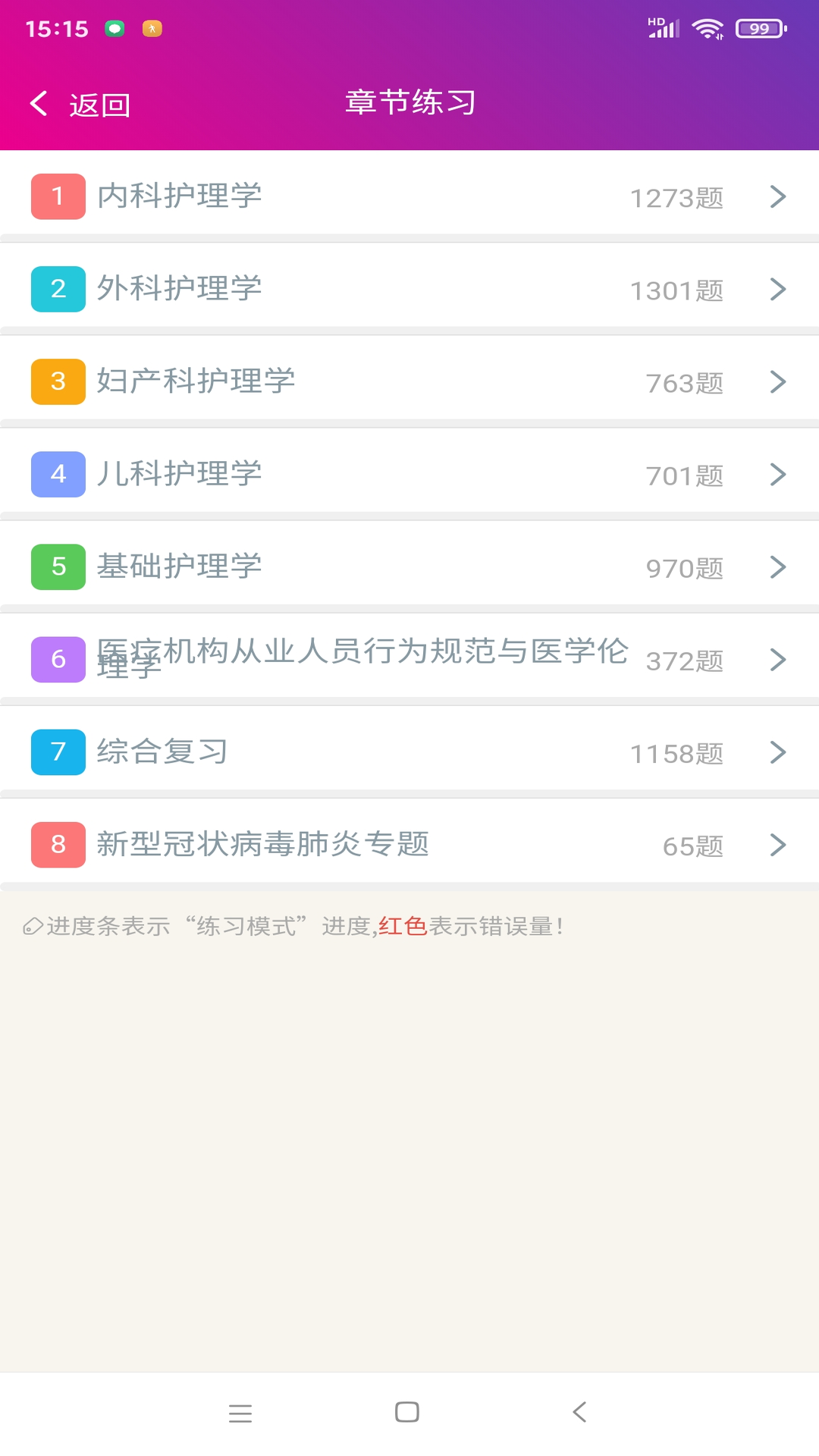Start the 综合复习 chapter

[409, 752]
